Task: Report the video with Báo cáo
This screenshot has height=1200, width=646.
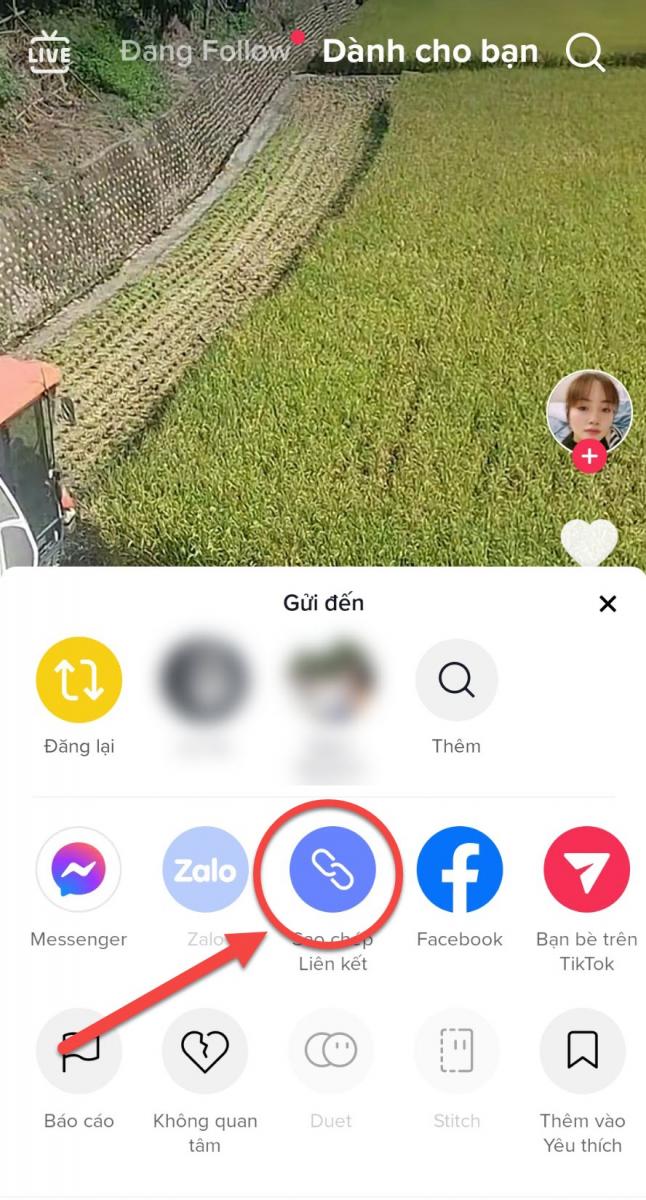Action: click(x=79, y=1051)
